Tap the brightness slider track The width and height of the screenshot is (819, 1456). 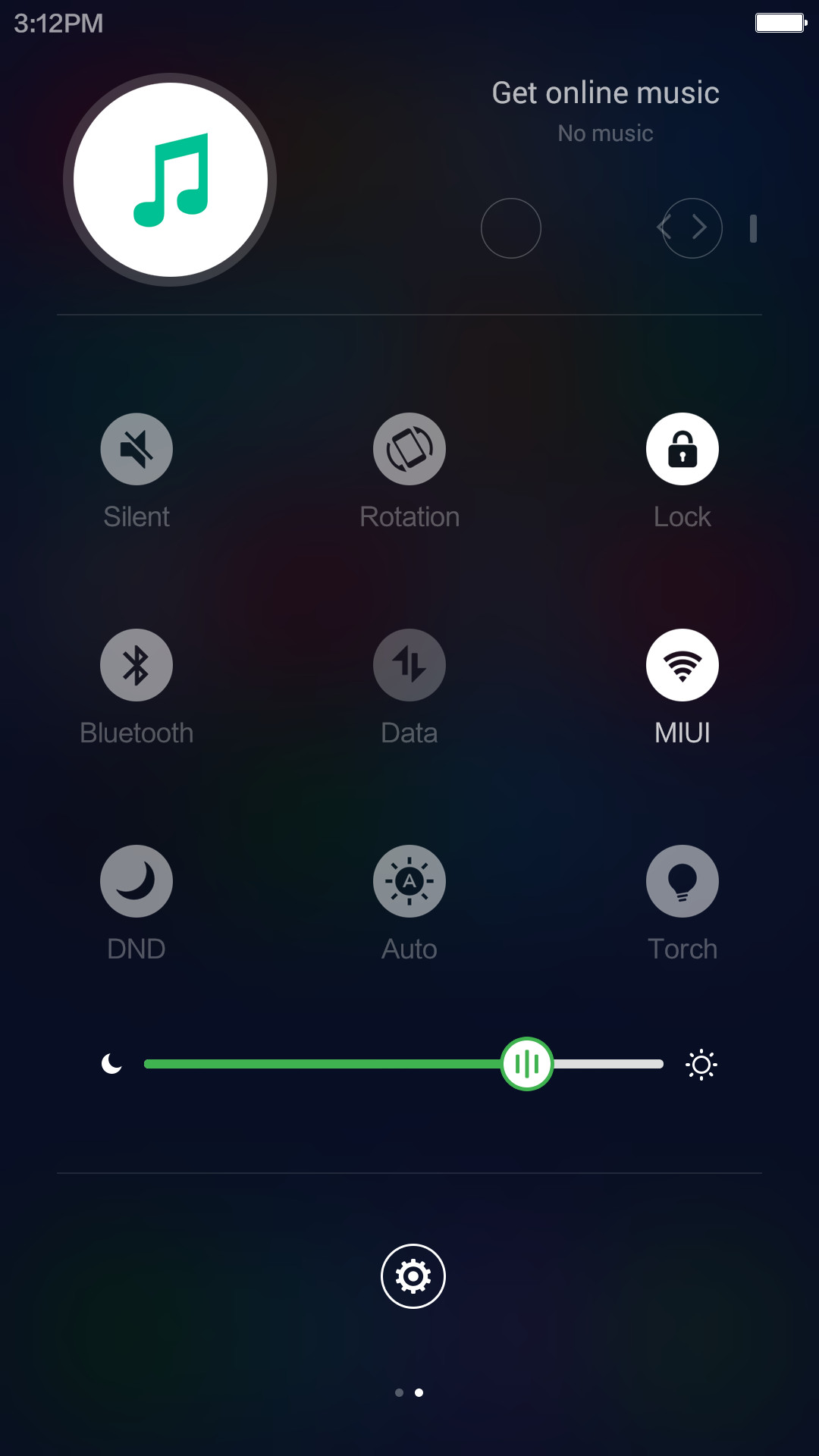403,1064
